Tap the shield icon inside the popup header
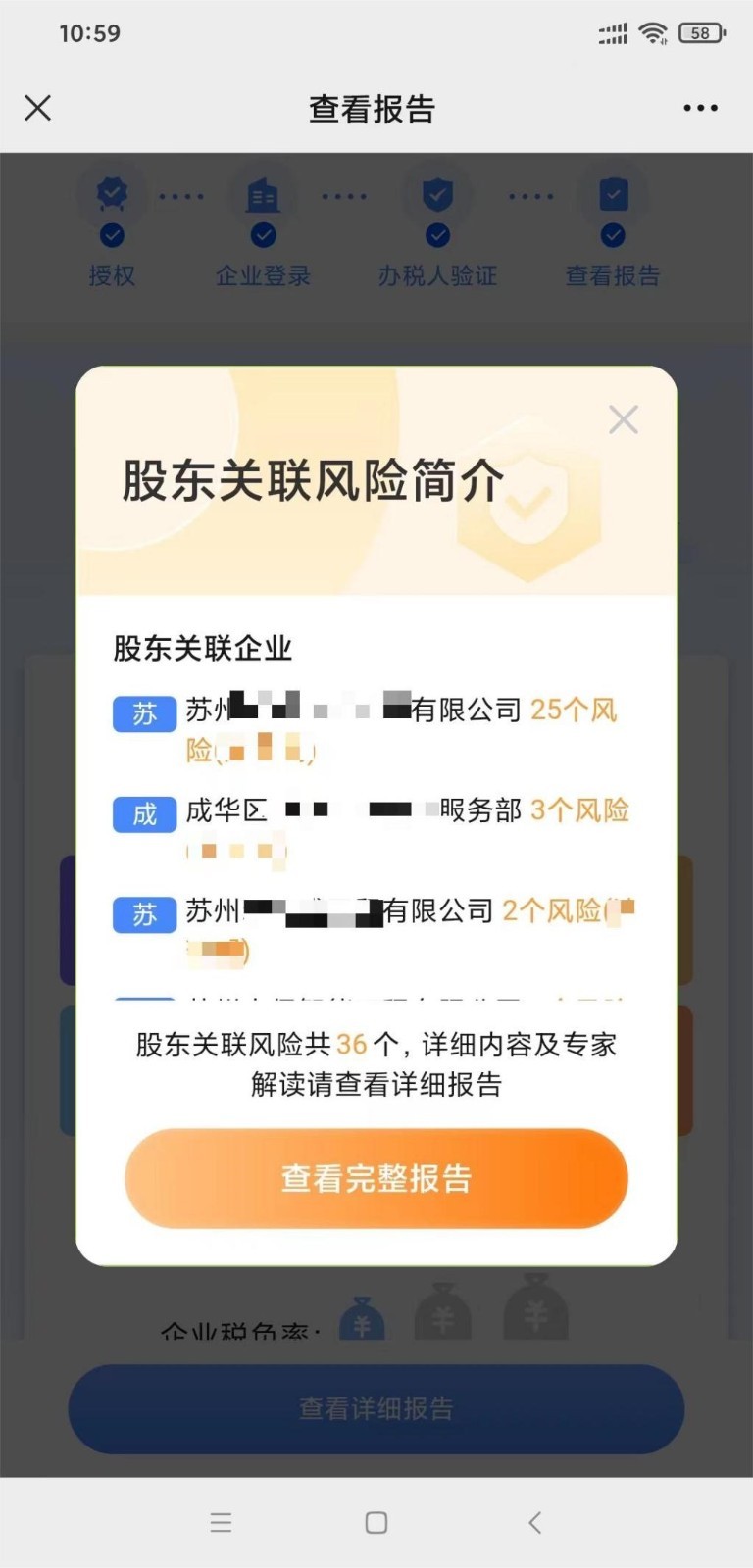 tap(528, 500)
